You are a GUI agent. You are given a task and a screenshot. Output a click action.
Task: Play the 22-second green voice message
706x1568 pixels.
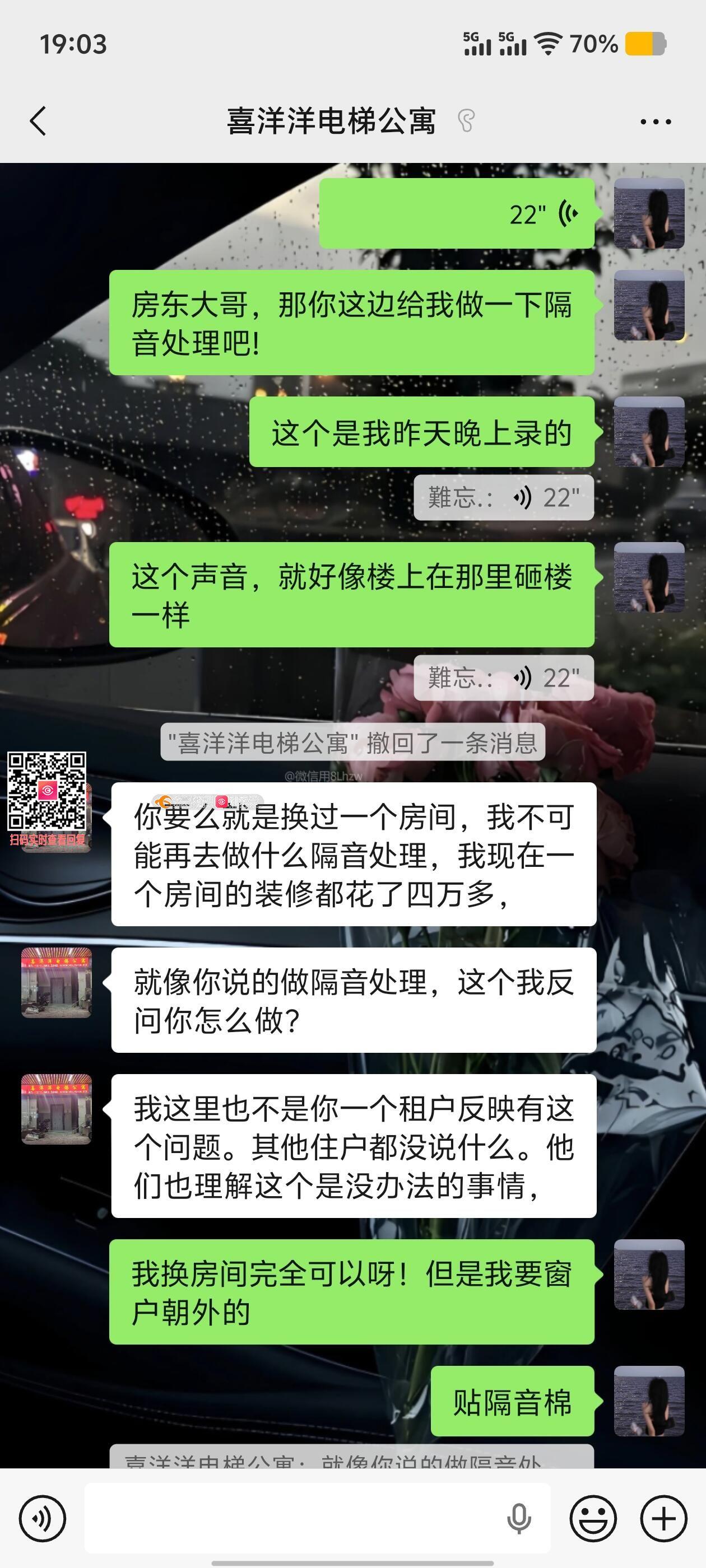tap(457, 214)
